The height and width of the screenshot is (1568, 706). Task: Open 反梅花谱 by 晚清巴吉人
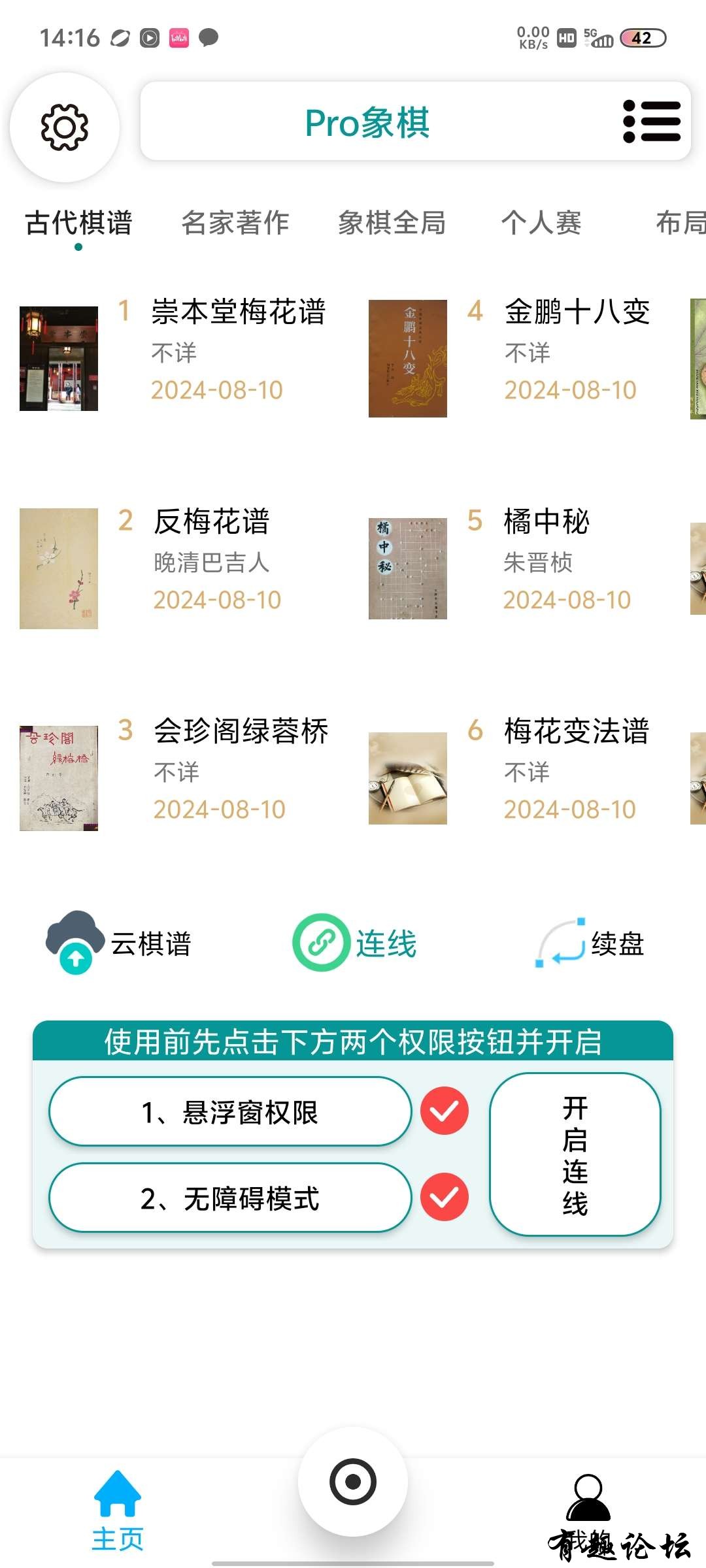[x=211, y=521]
